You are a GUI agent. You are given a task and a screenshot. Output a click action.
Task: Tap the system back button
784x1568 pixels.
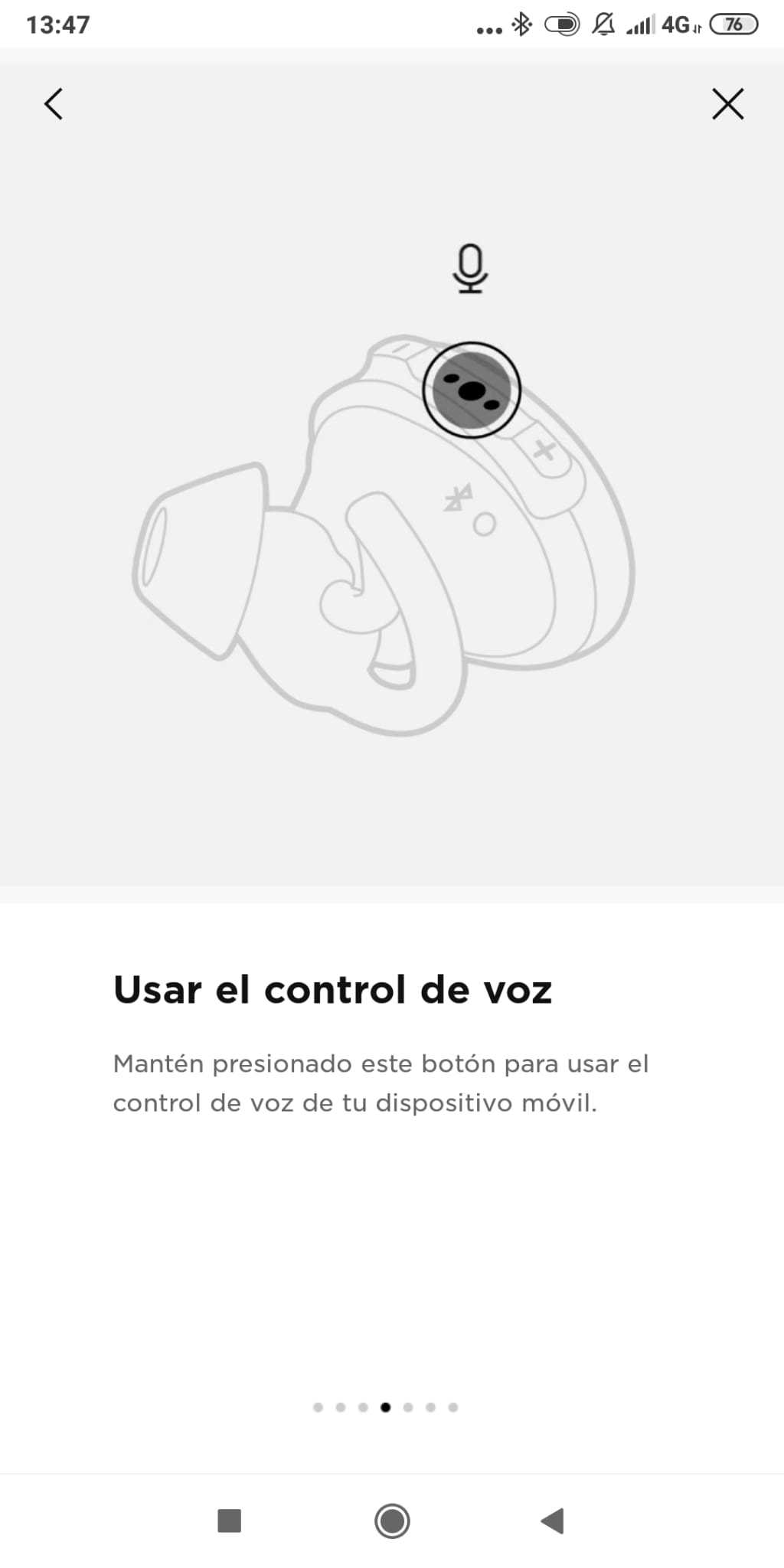click(x=552, y=1521)
